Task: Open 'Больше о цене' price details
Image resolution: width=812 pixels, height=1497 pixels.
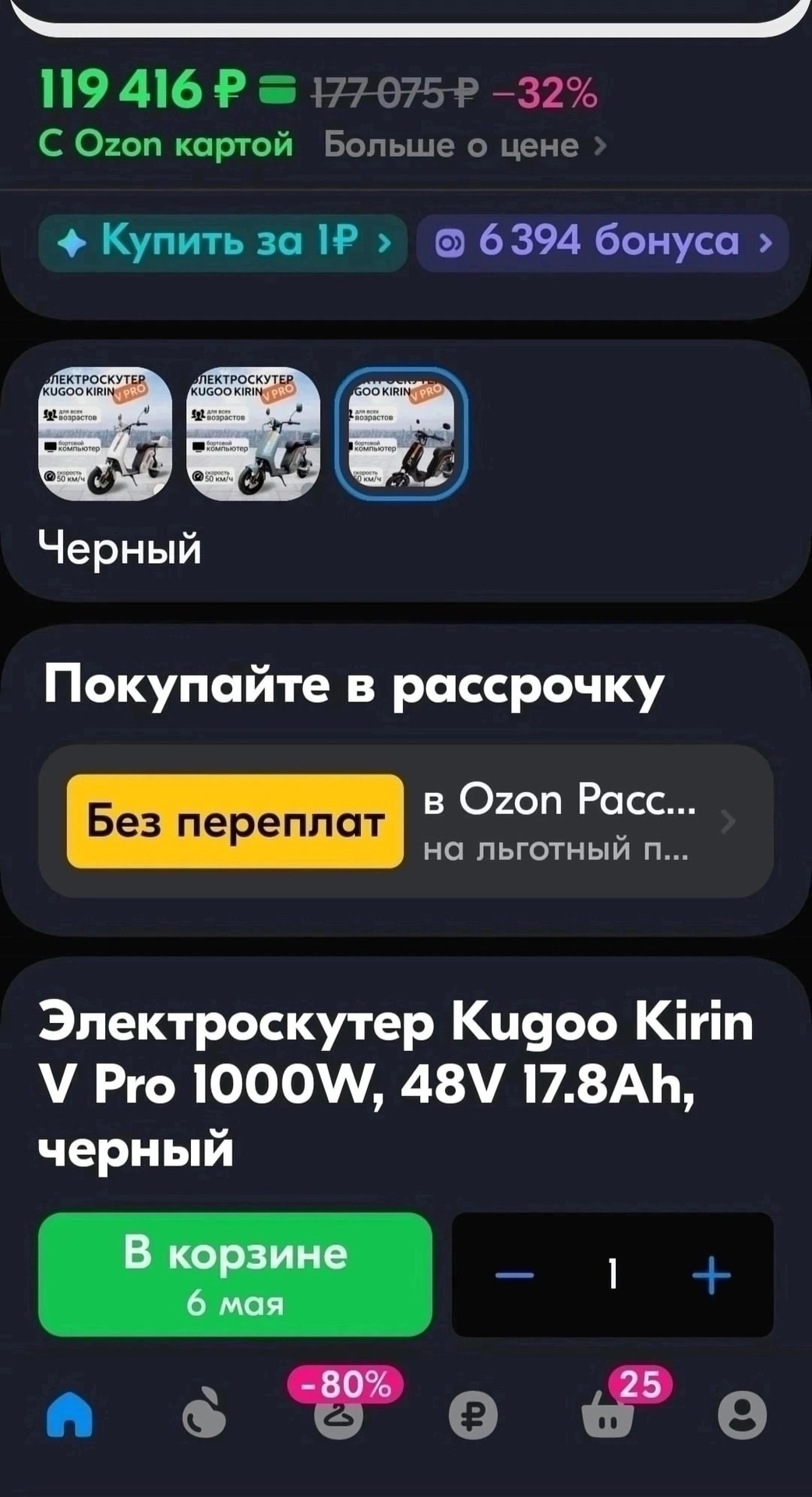Action: 464,145
